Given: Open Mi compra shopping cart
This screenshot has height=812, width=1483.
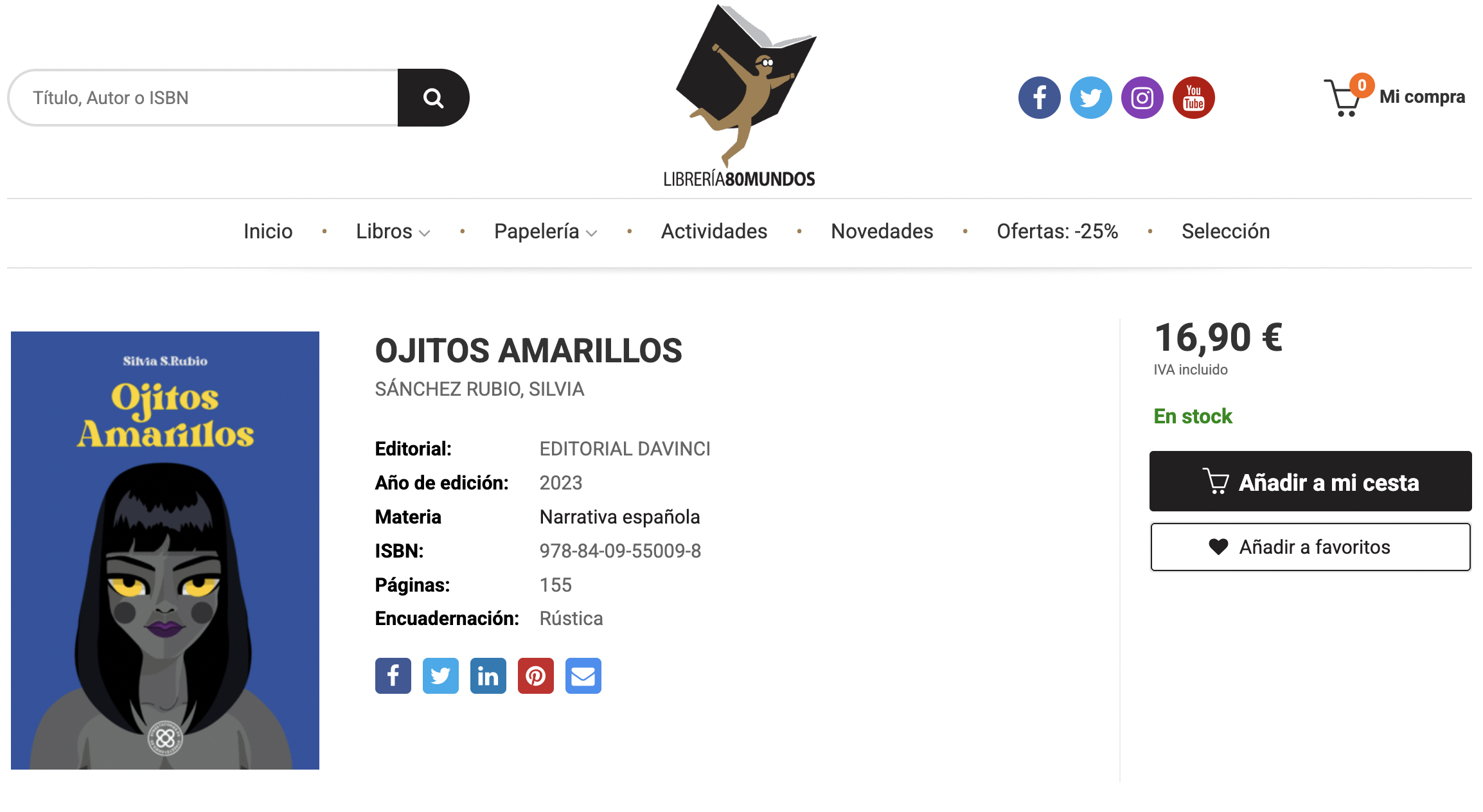Looking at the screenshot, I should pos(1394,97).
